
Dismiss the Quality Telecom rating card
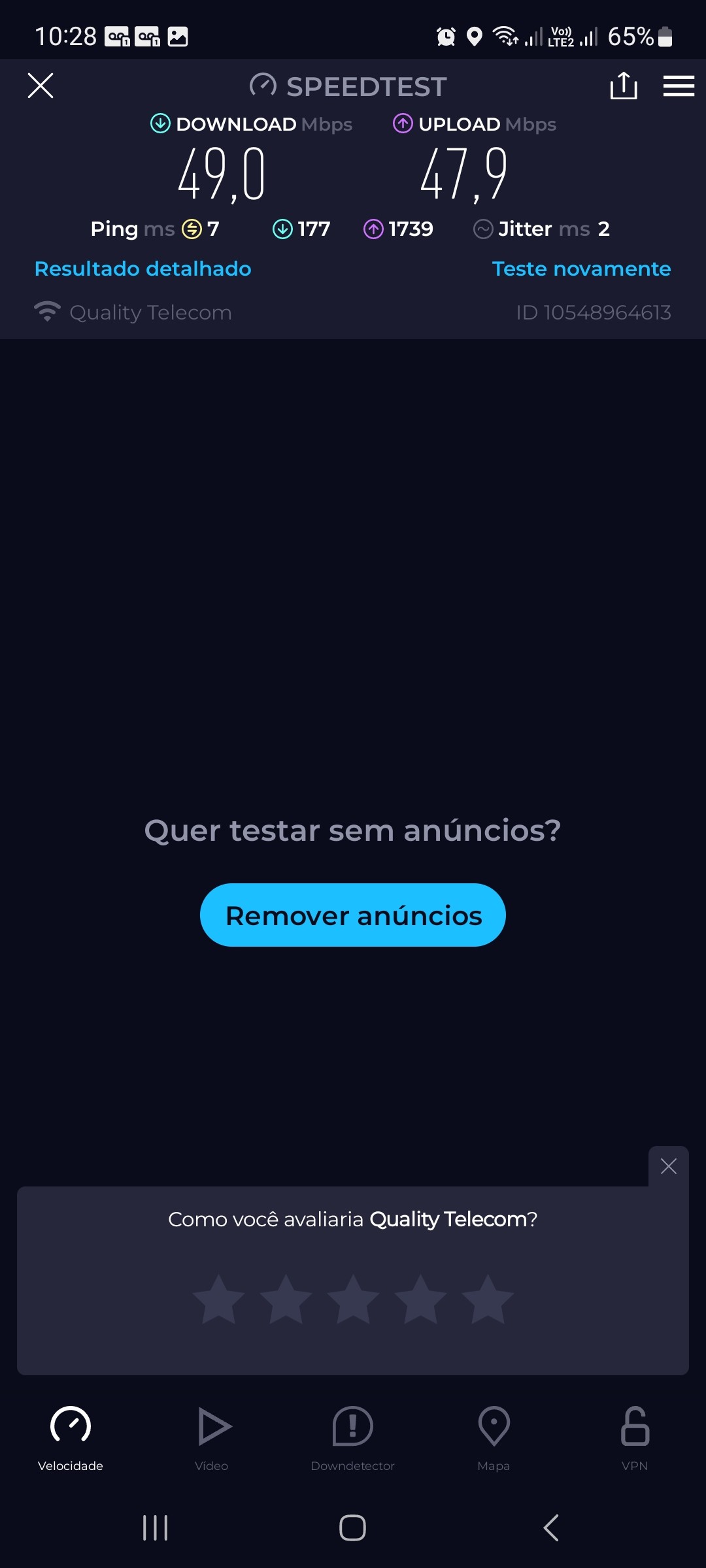[668, 1166]
